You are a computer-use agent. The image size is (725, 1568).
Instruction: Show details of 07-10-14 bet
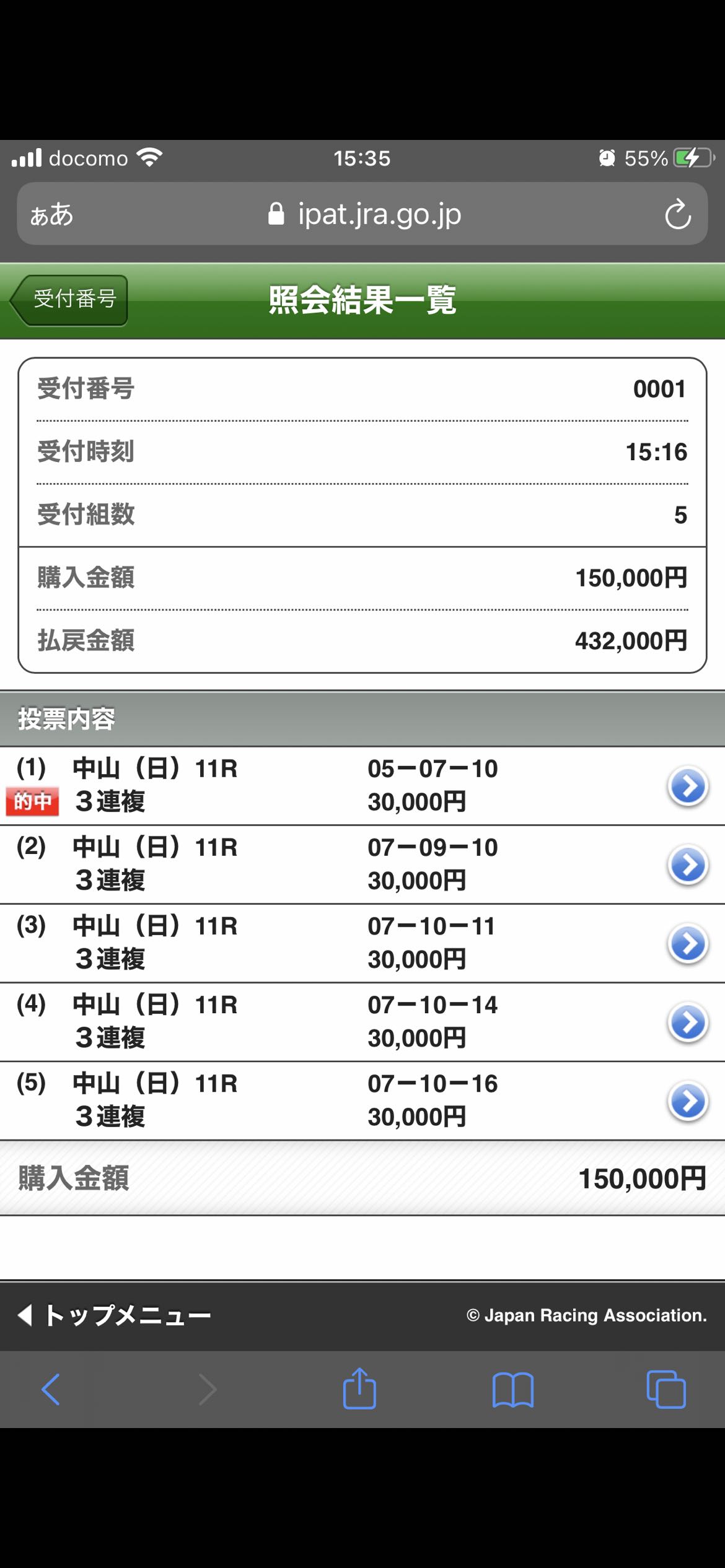(687, 1022)
